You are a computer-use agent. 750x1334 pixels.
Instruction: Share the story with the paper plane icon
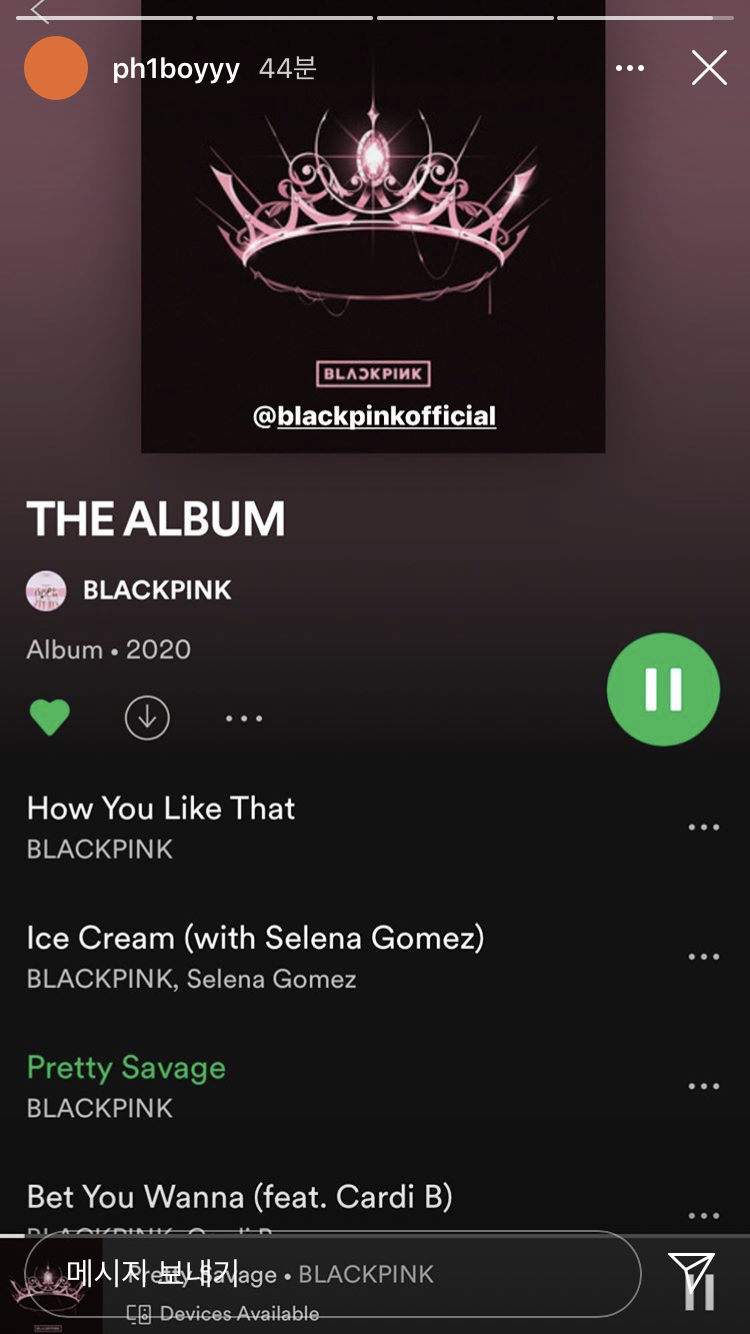(691, 1272)
